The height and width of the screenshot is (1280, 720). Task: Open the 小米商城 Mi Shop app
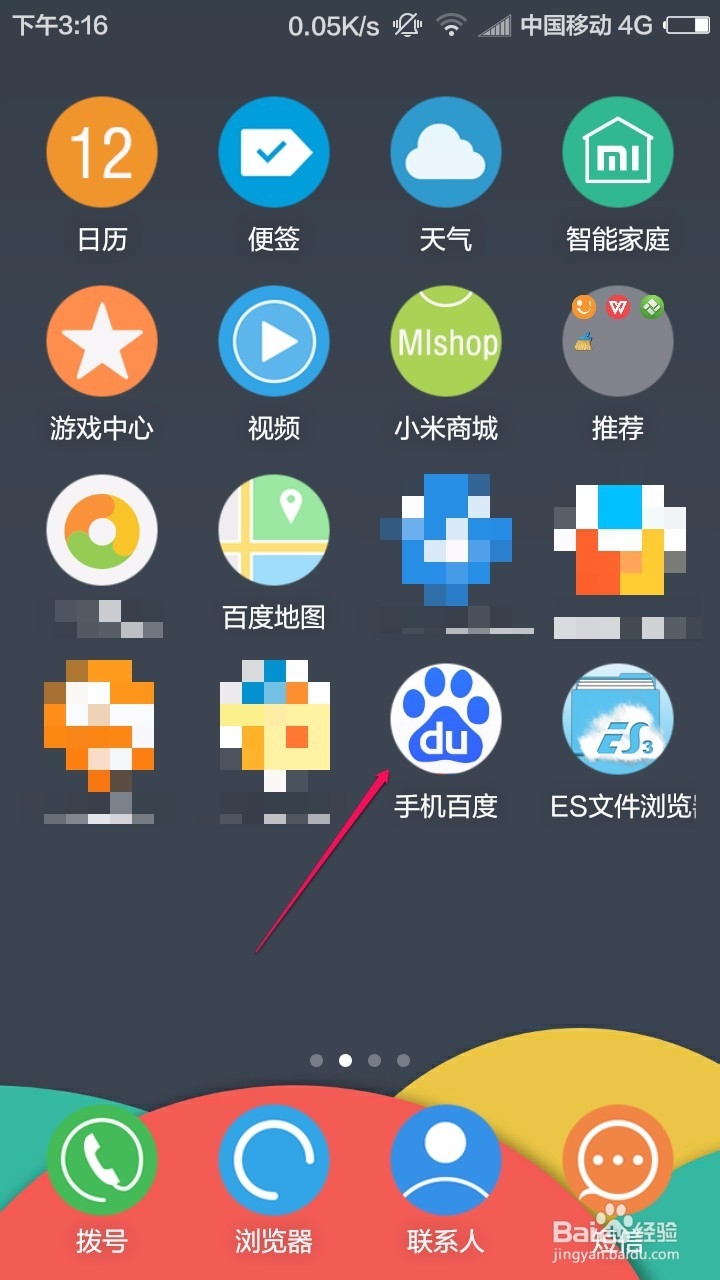point(445,340)
